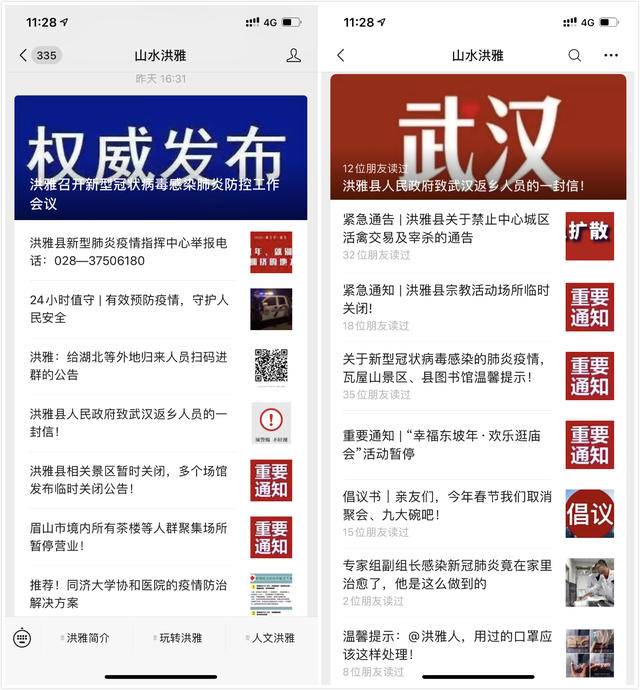Search within the 山水洪雅 account
640x690 pixels.
pos(575,56)
